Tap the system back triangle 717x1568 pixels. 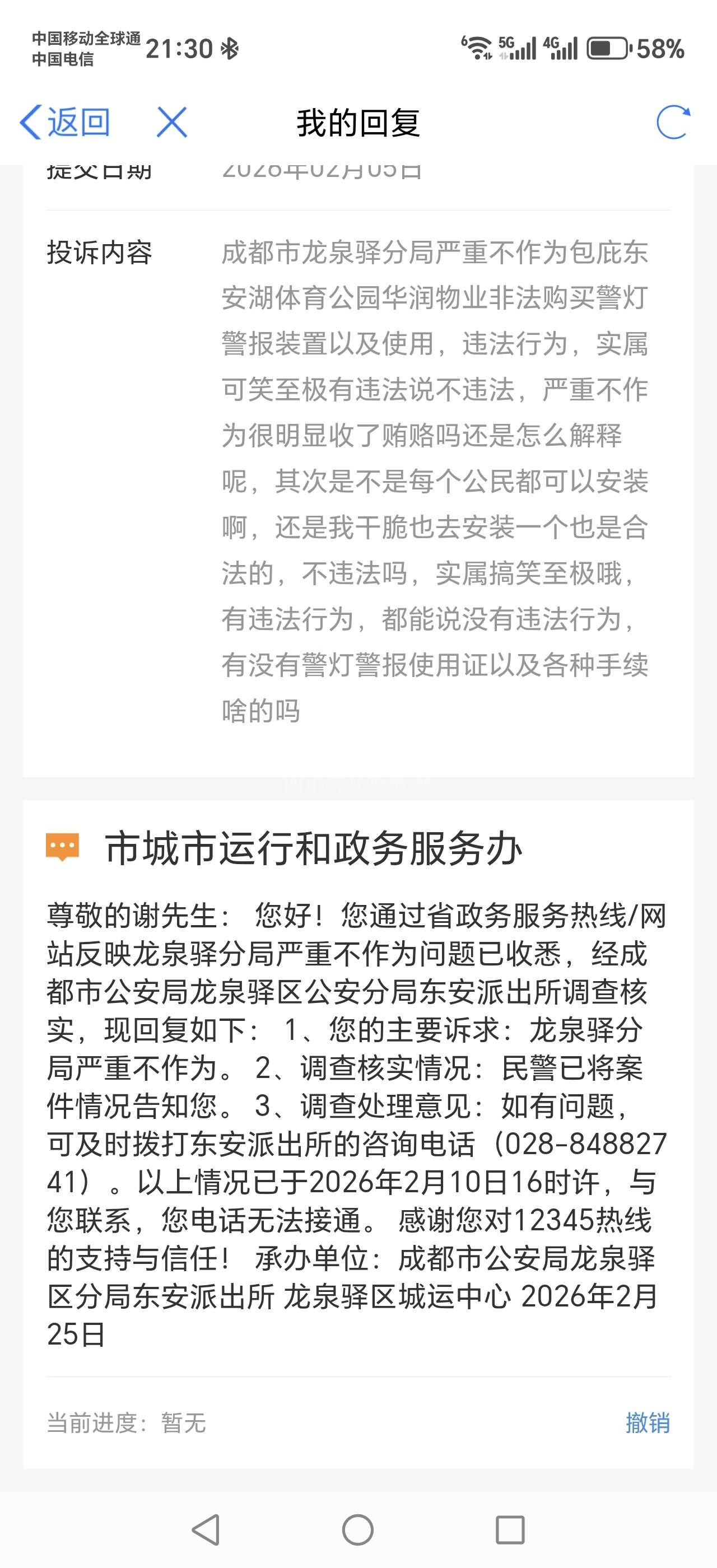click(206, 1530)
